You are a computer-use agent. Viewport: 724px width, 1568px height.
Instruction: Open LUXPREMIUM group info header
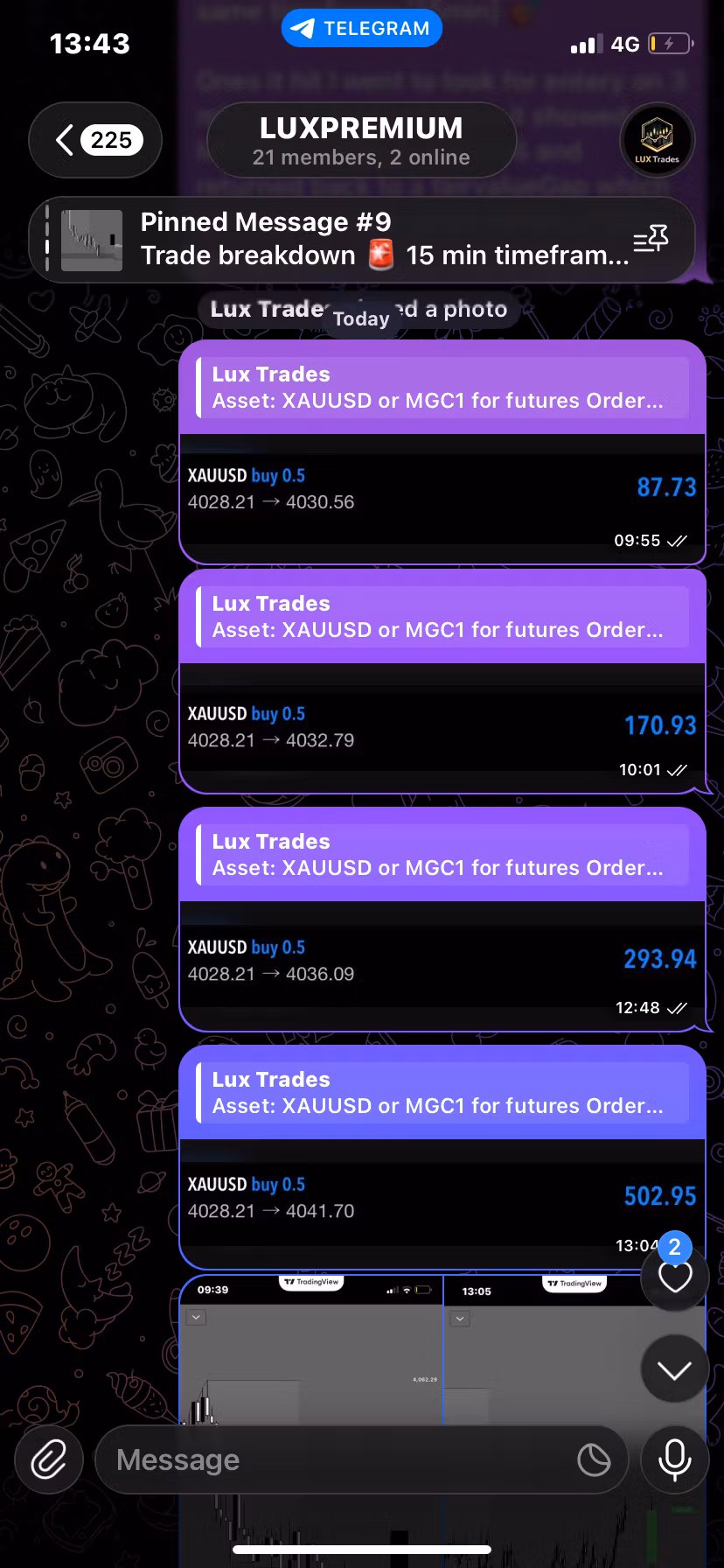(361, 140)
